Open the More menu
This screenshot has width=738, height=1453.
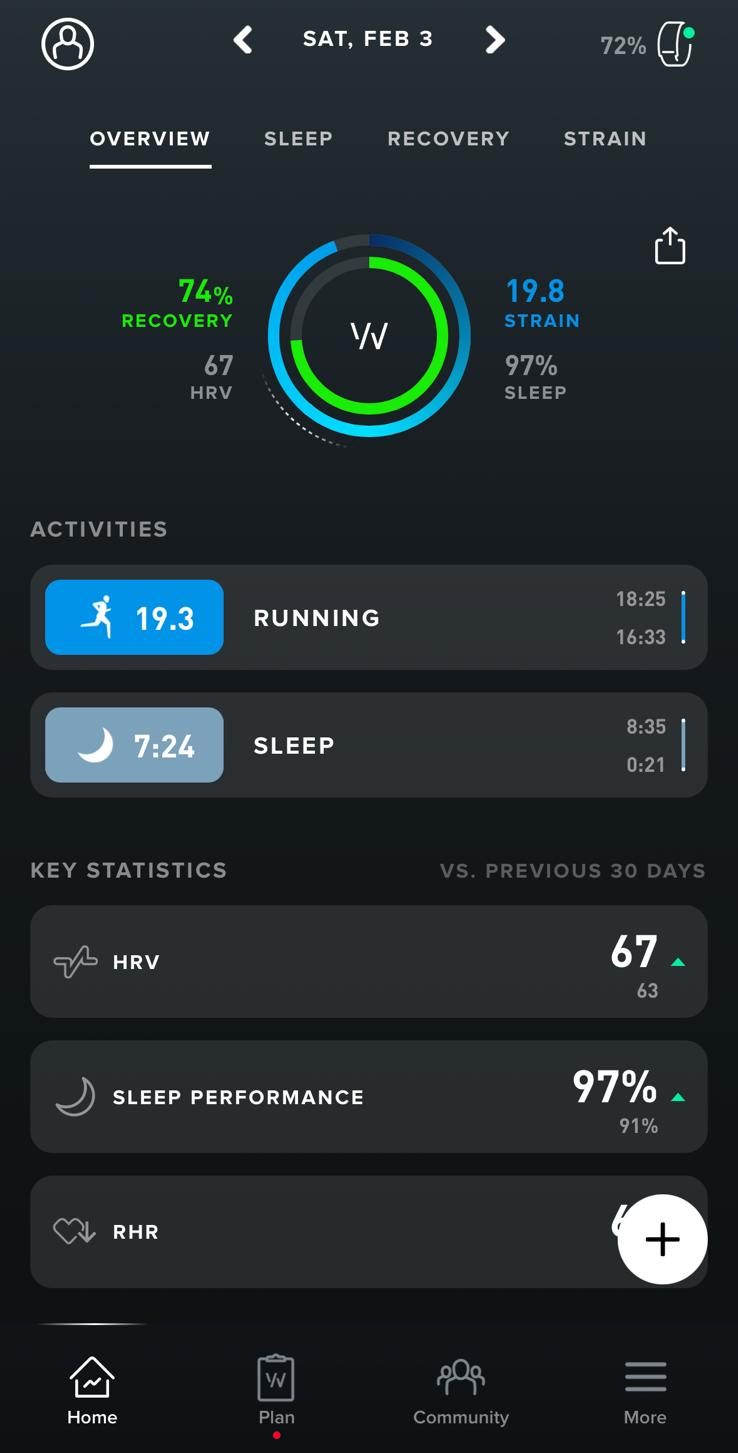(x=645, y=1391)
